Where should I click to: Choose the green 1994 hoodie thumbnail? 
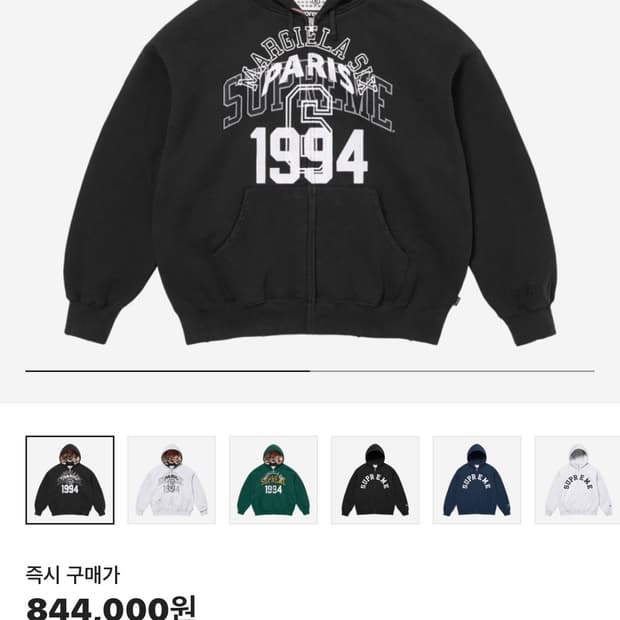click(x=273, y=480)
